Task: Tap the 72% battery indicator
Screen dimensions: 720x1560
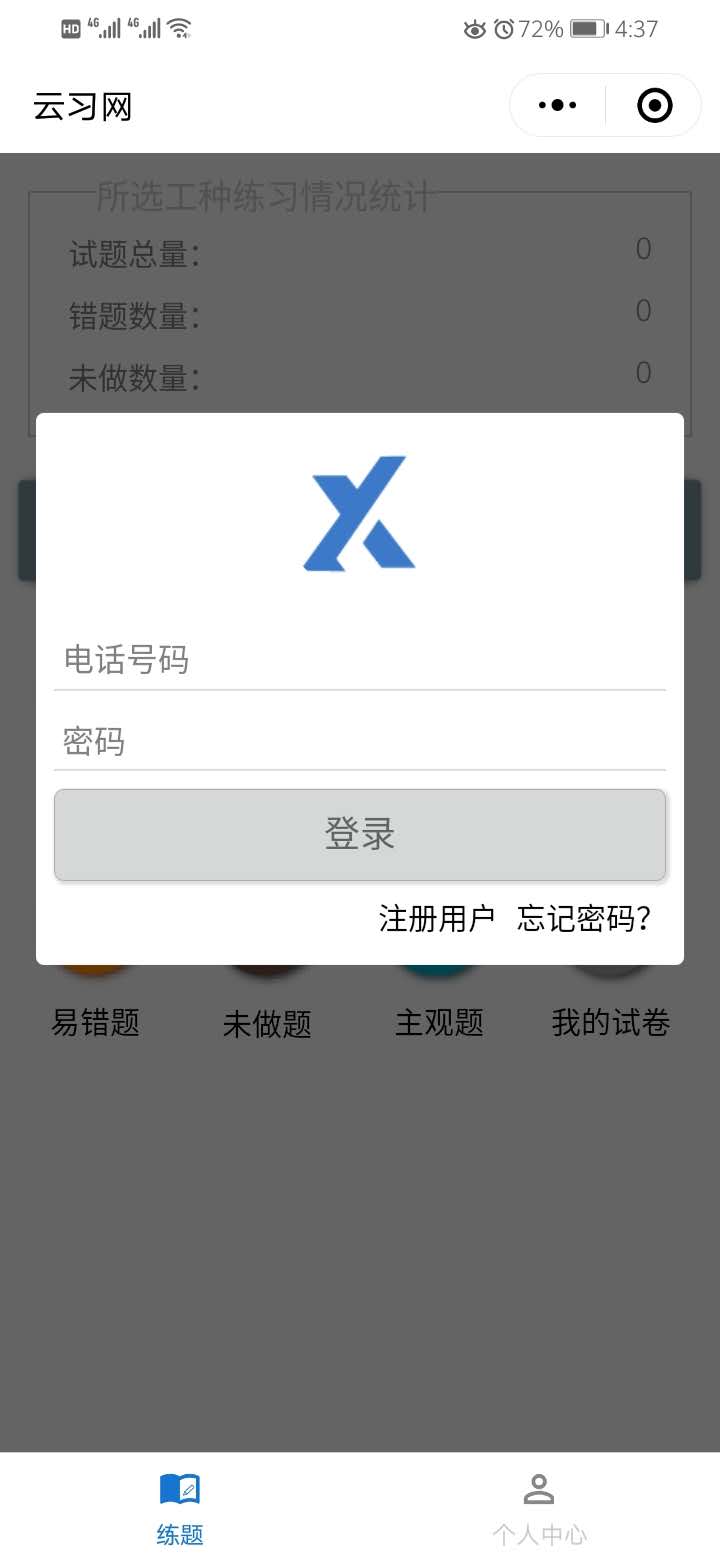Action: (544, 29)
